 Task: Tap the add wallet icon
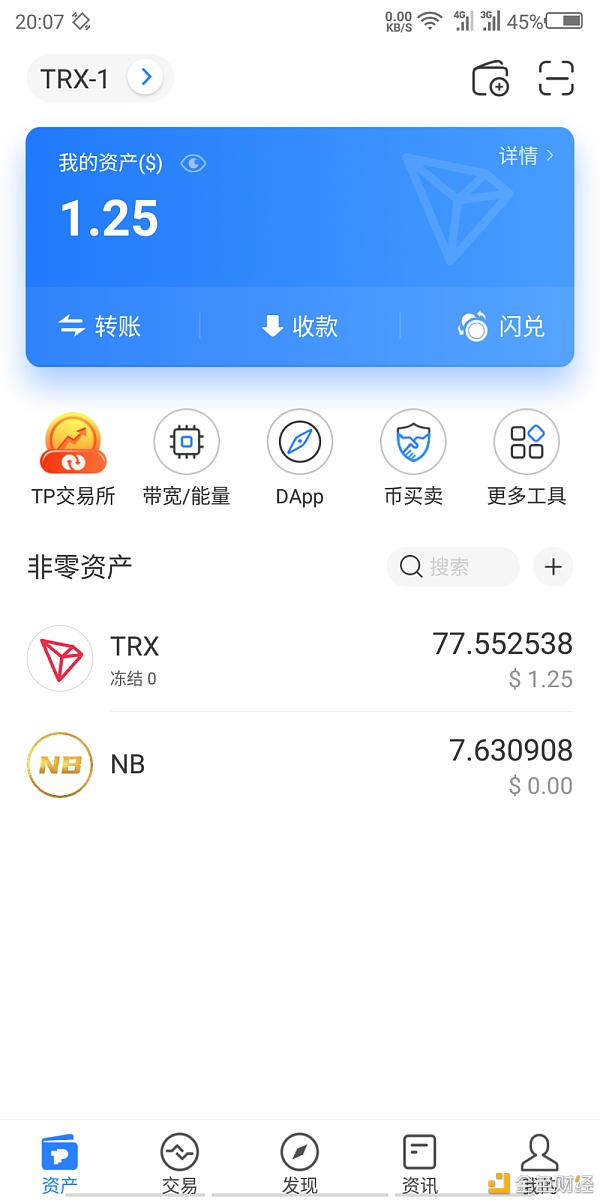pyautogui.click(x=490, y=78)
